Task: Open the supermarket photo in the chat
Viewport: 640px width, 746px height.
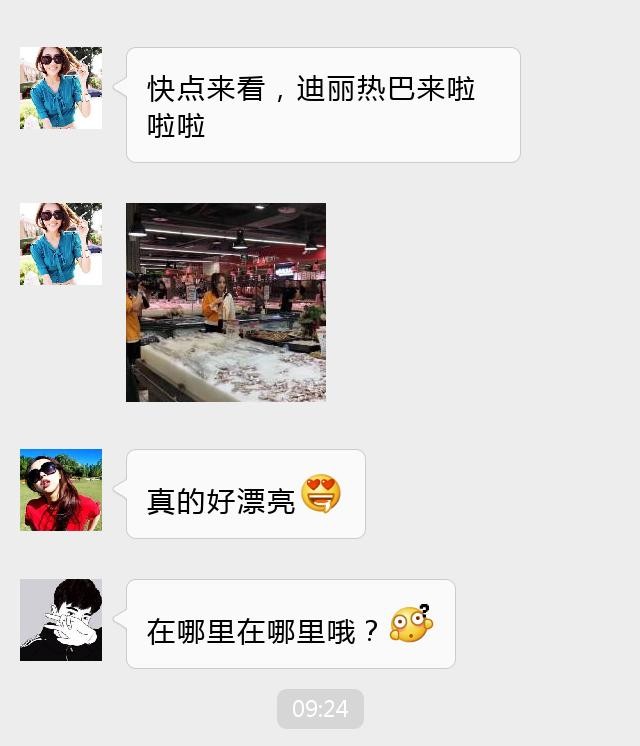Action: click(x=226, y=302)
